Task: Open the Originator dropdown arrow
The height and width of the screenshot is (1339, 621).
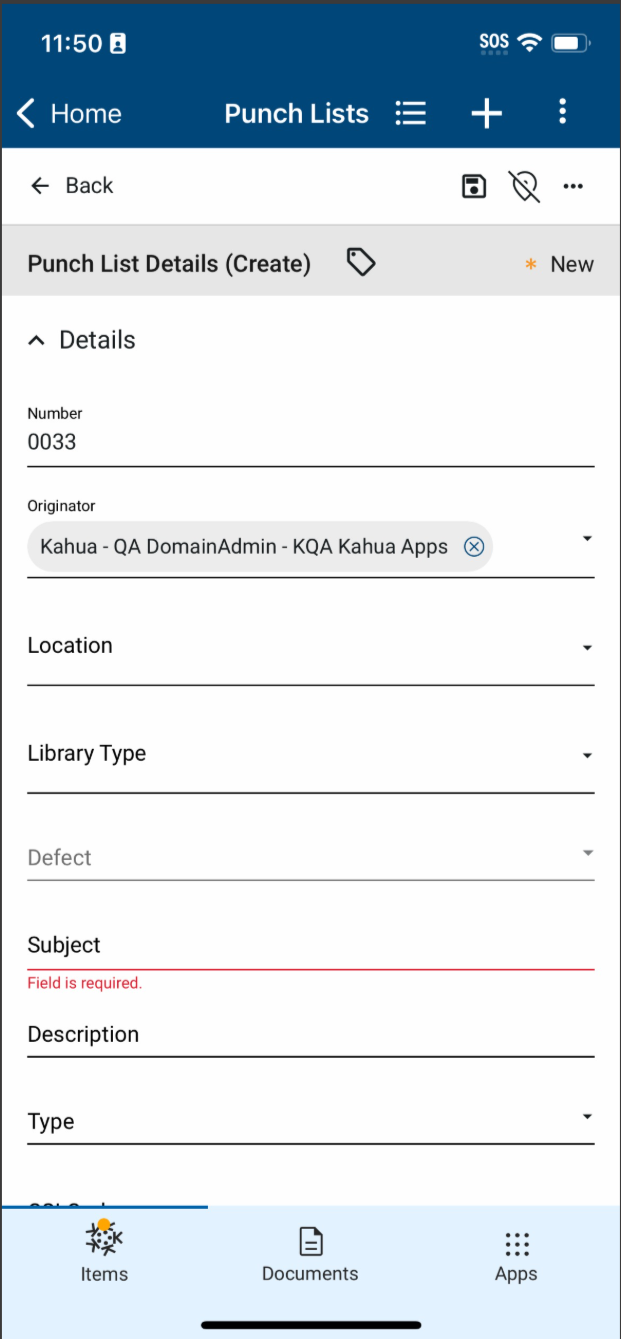Action: (587, 539)
